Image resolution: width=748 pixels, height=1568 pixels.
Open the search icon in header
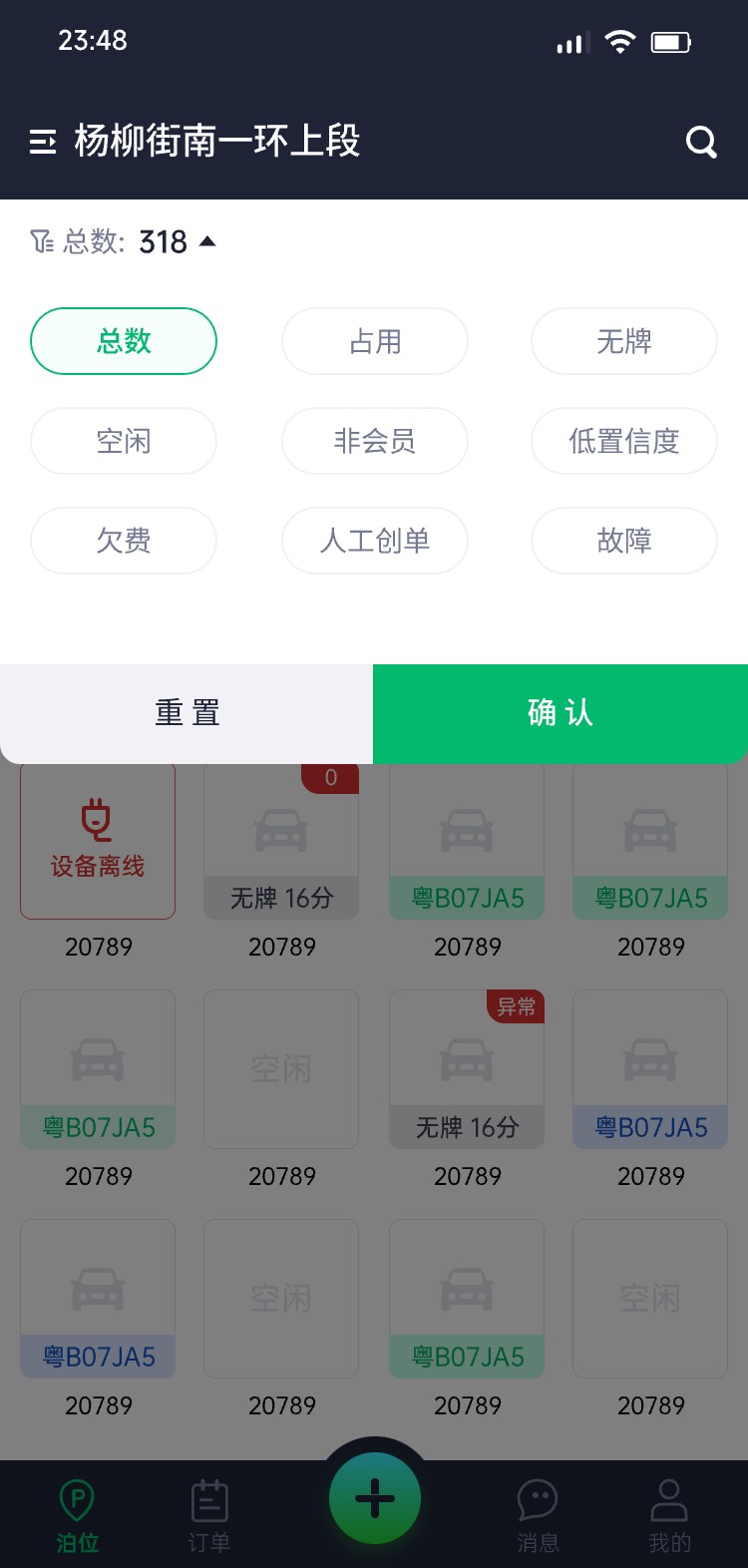[x=701, y=142]
